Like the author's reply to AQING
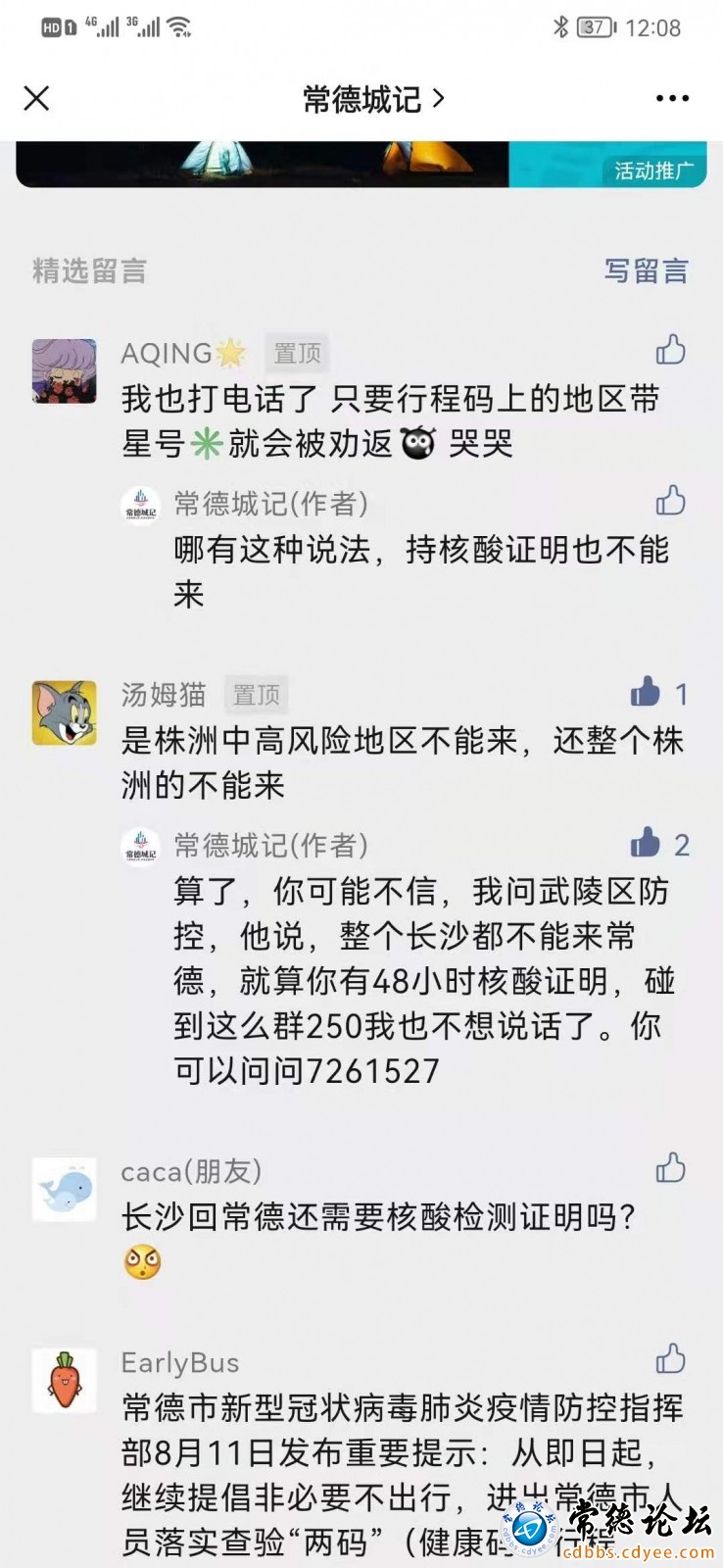Viewport: 723px width, 1568px height. pyautogui.click(x=671, y=501)
